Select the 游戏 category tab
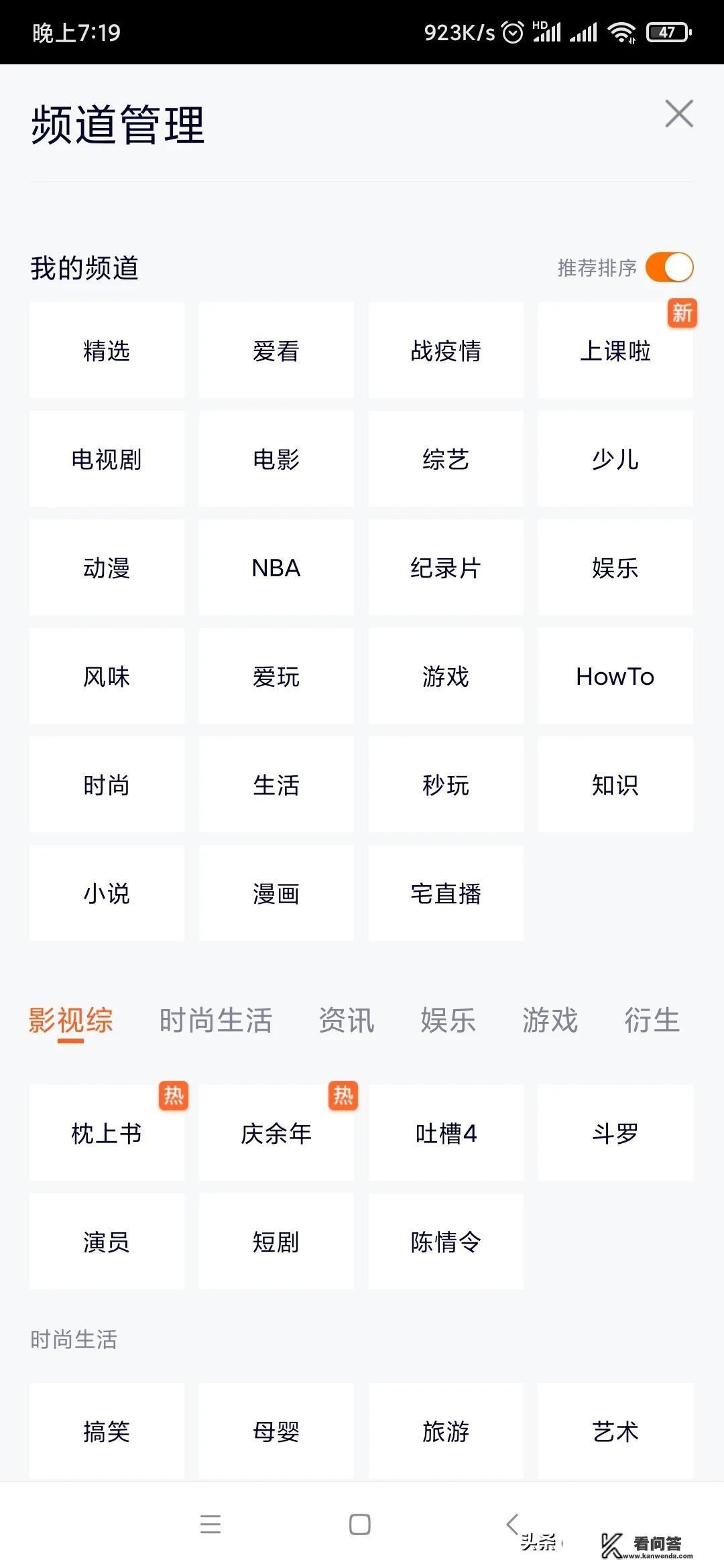Viewport: 724px width, 1568px height. tap(548, 1021)
